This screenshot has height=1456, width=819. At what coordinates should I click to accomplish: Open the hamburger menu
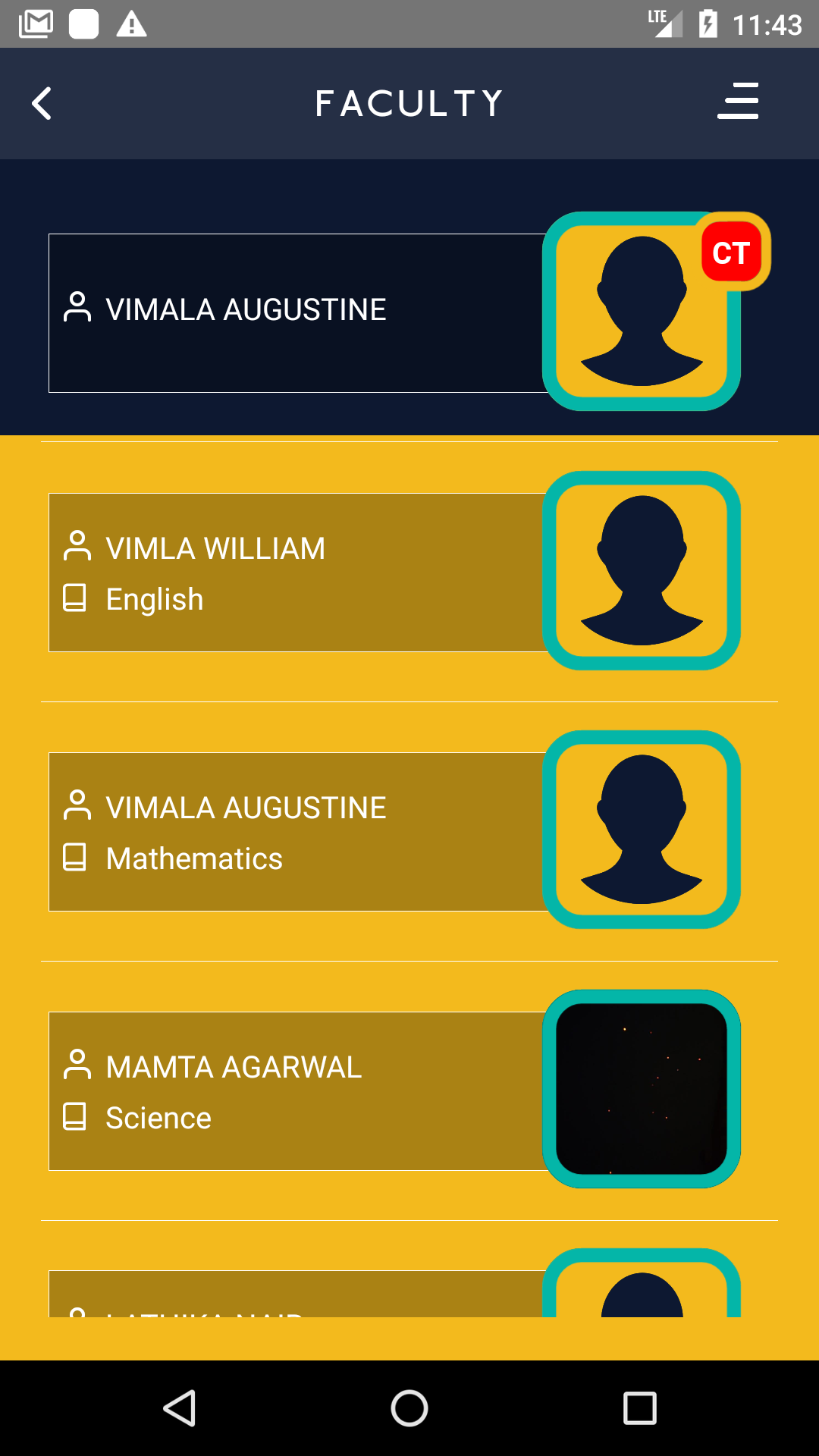738,102
